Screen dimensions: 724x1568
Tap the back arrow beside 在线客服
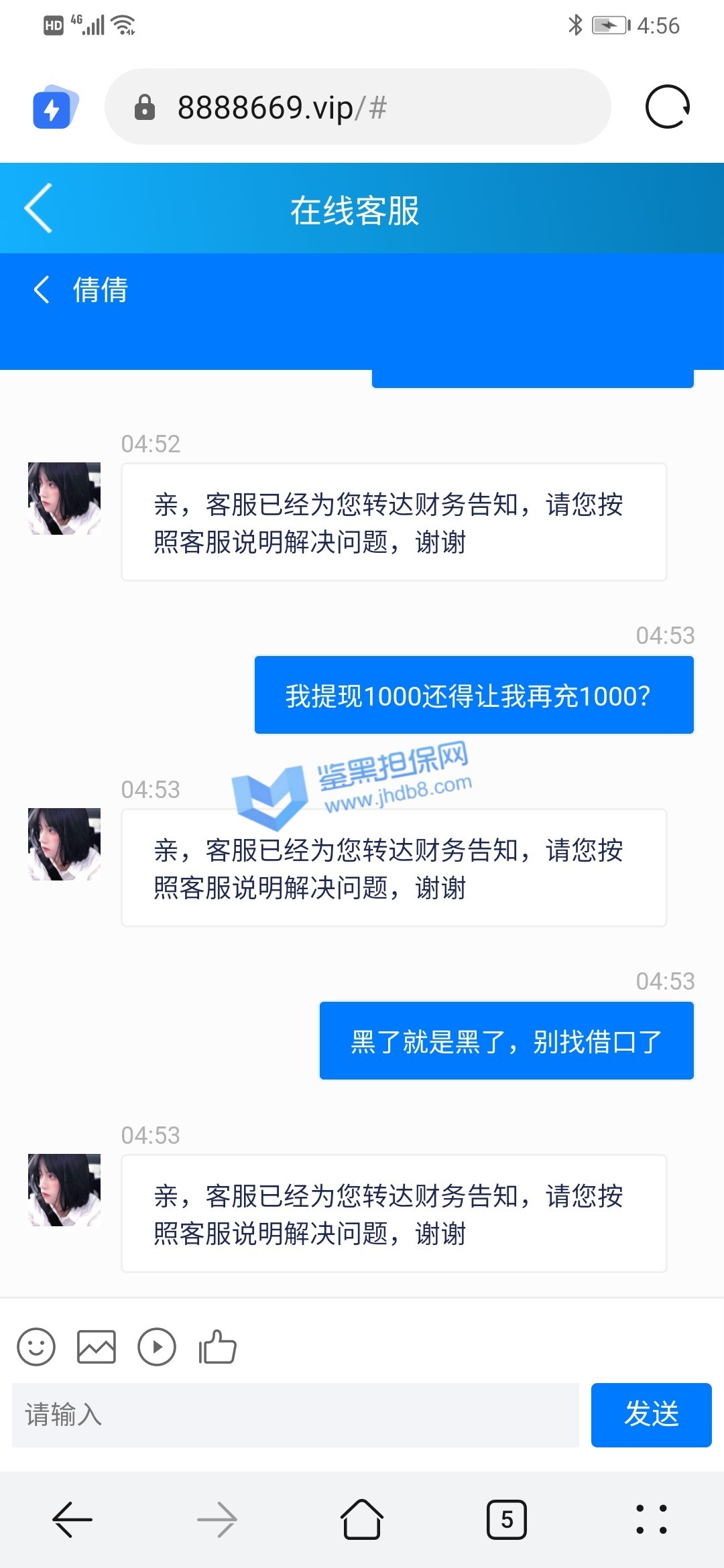(x=39, y=208)
